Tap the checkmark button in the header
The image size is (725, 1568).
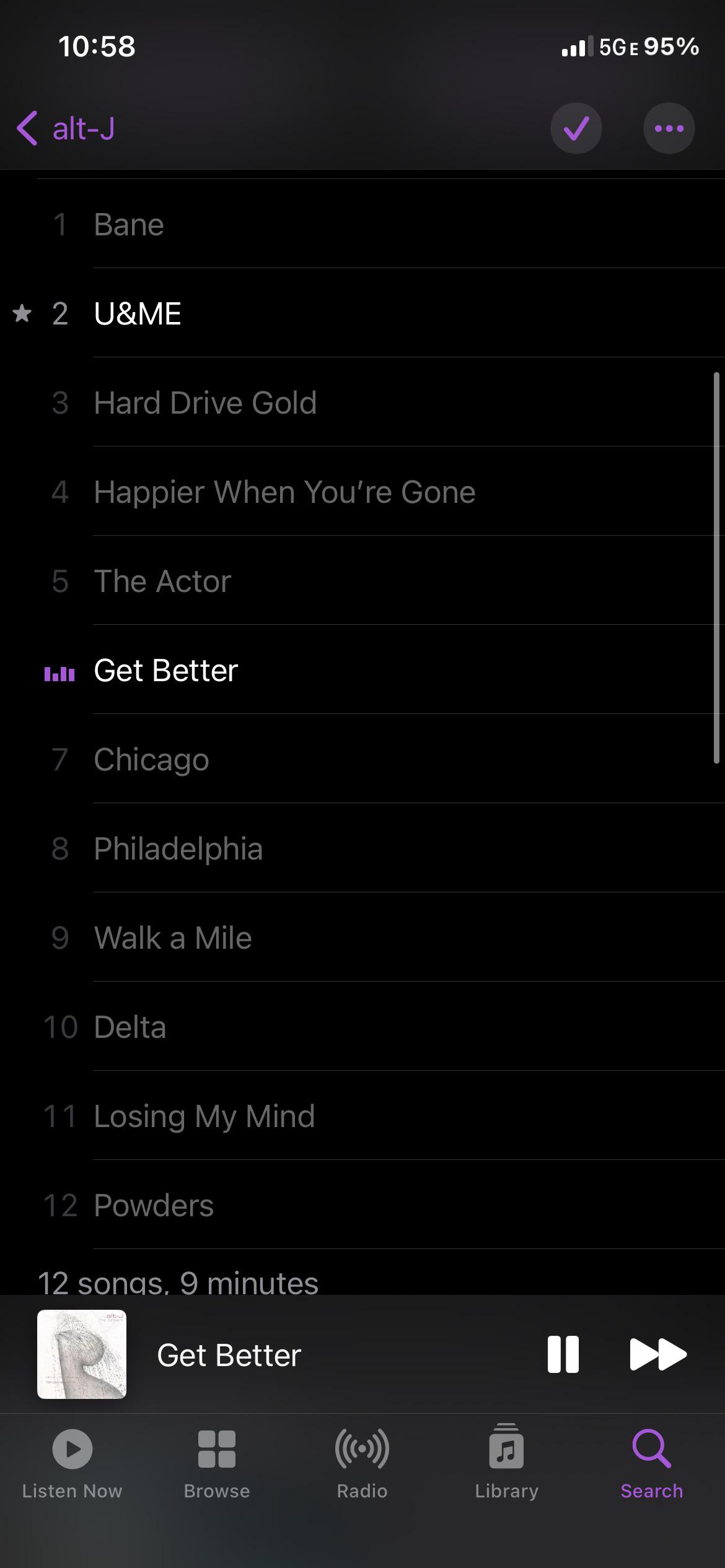click(x=575, y=128)
